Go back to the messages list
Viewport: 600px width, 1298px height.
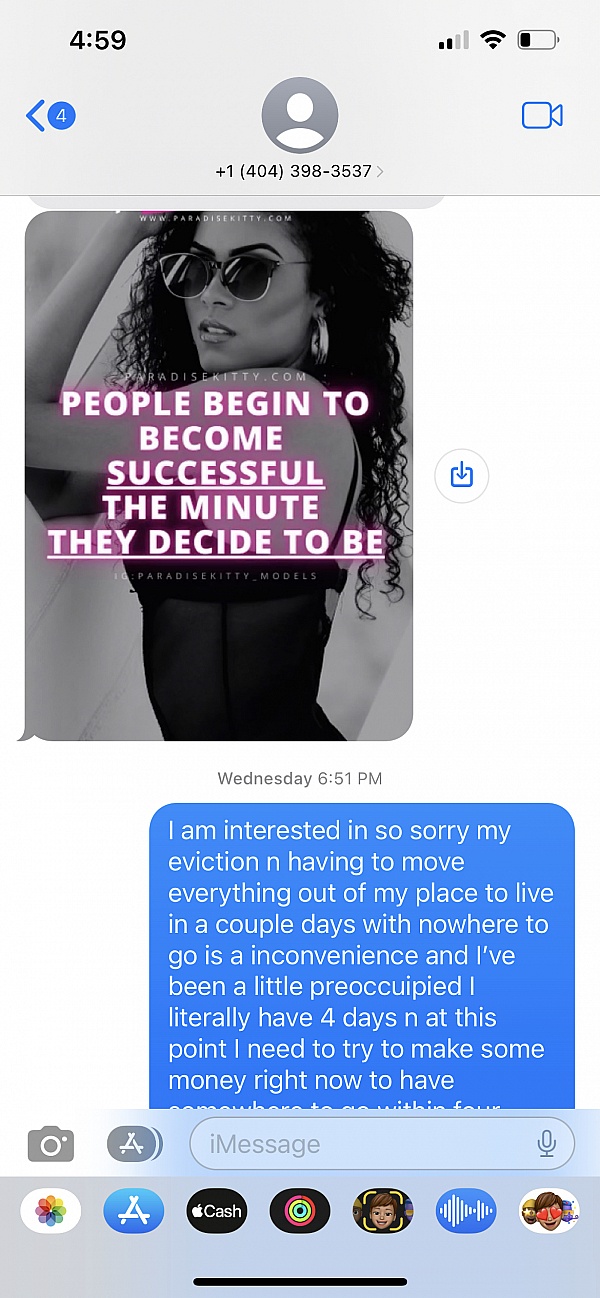[48, 116]
